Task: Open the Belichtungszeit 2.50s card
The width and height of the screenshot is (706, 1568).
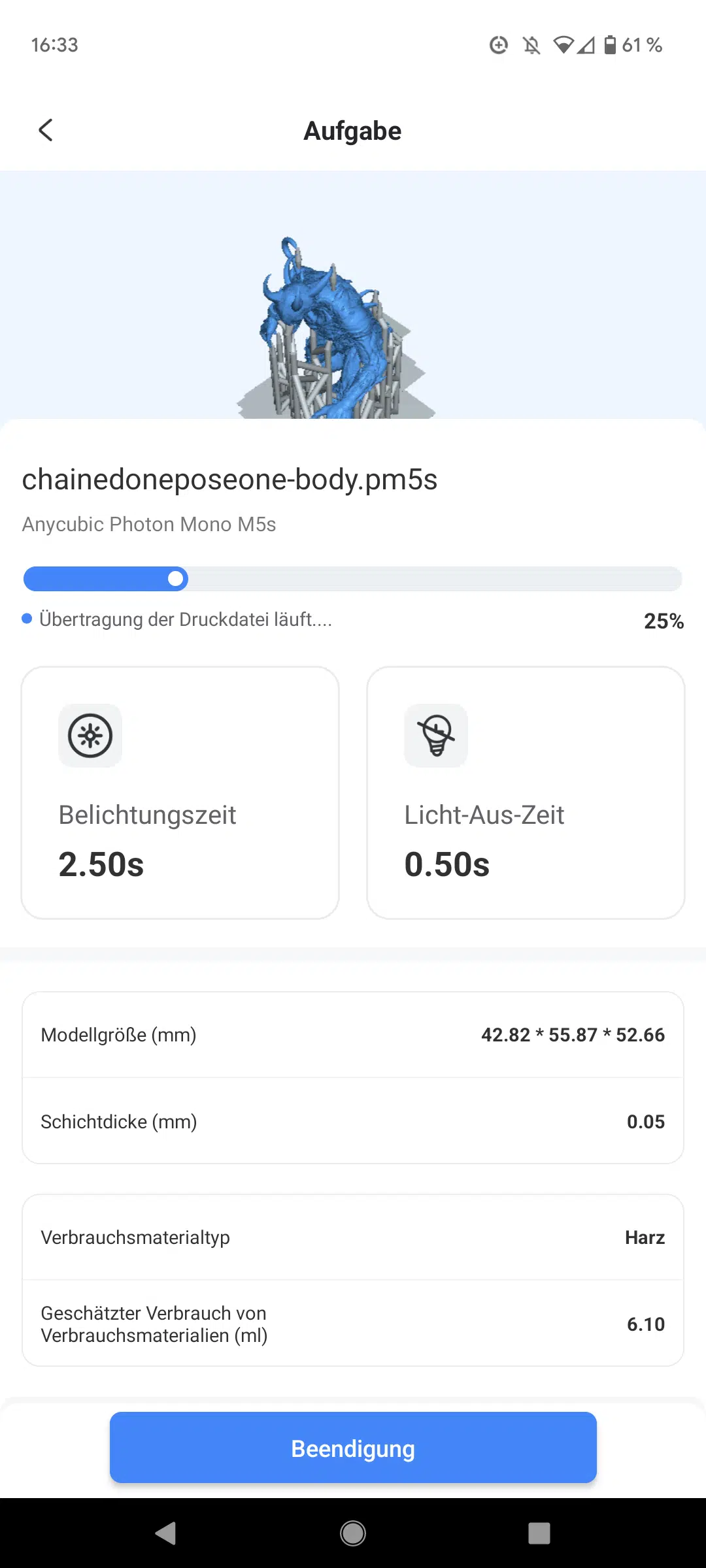Action: tap(180, 792)
